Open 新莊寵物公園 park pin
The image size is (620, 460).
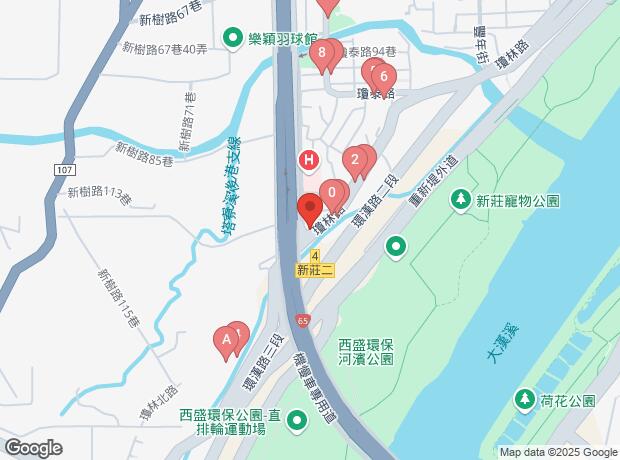461,201
